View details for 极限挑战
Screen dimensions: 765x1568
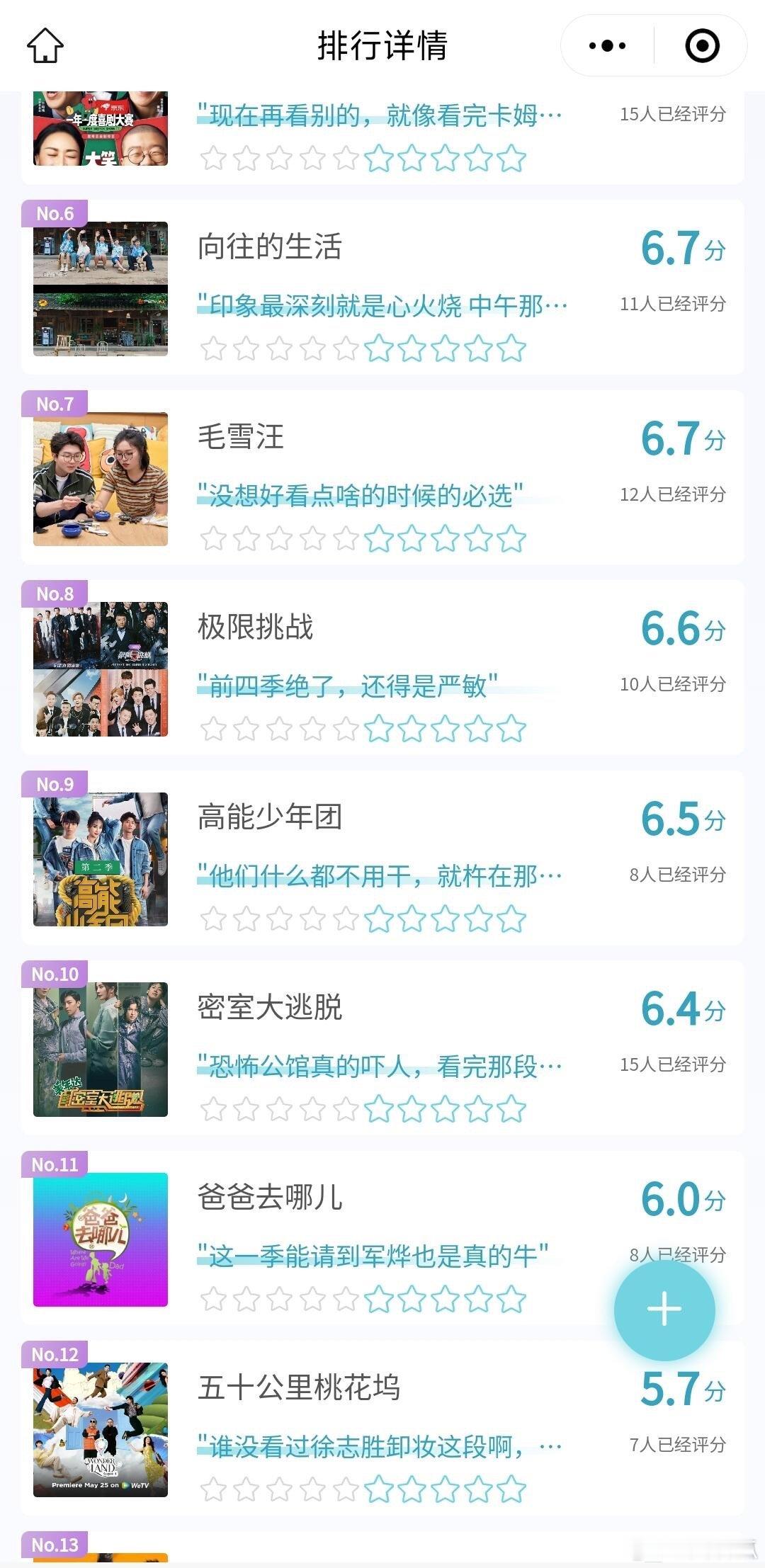click(382, 668)
